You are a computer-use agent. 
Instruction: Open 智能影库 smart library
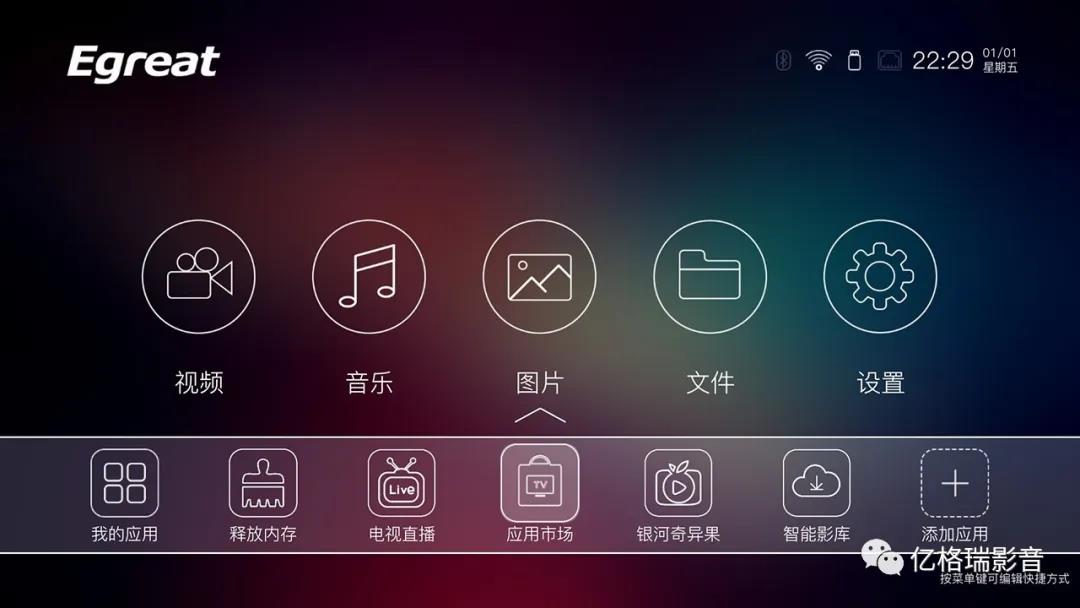coord(816,483)
